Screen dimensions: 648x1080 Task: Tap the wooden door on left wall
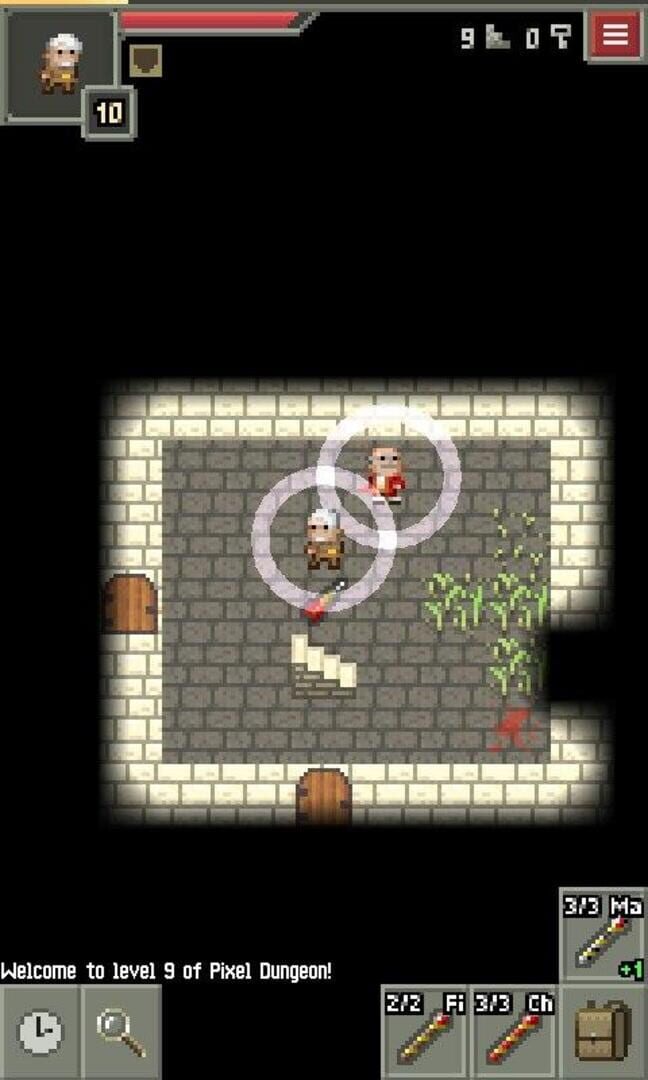(x=131, y=603)
